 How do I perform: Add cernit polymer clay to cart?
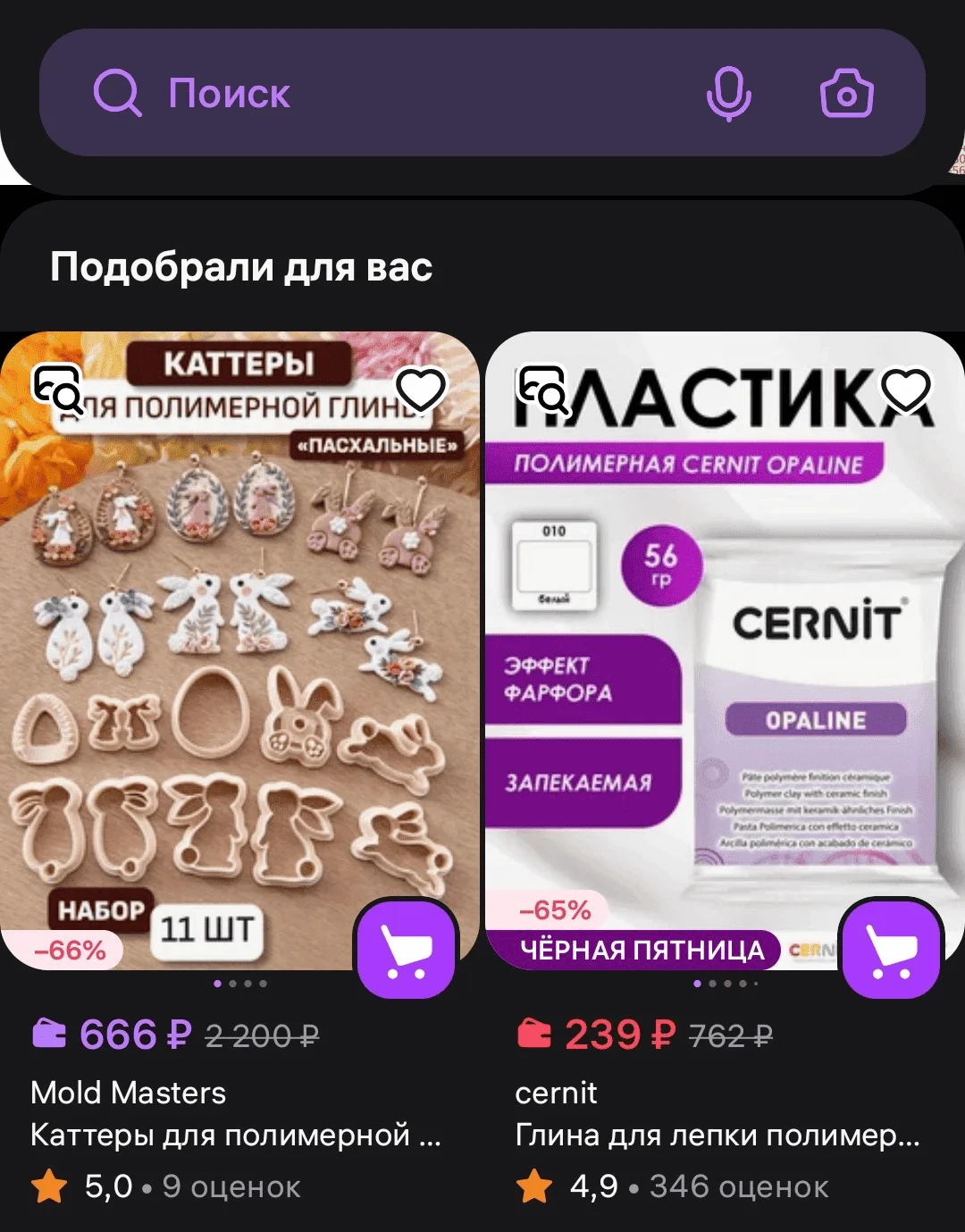click(893, 949)
